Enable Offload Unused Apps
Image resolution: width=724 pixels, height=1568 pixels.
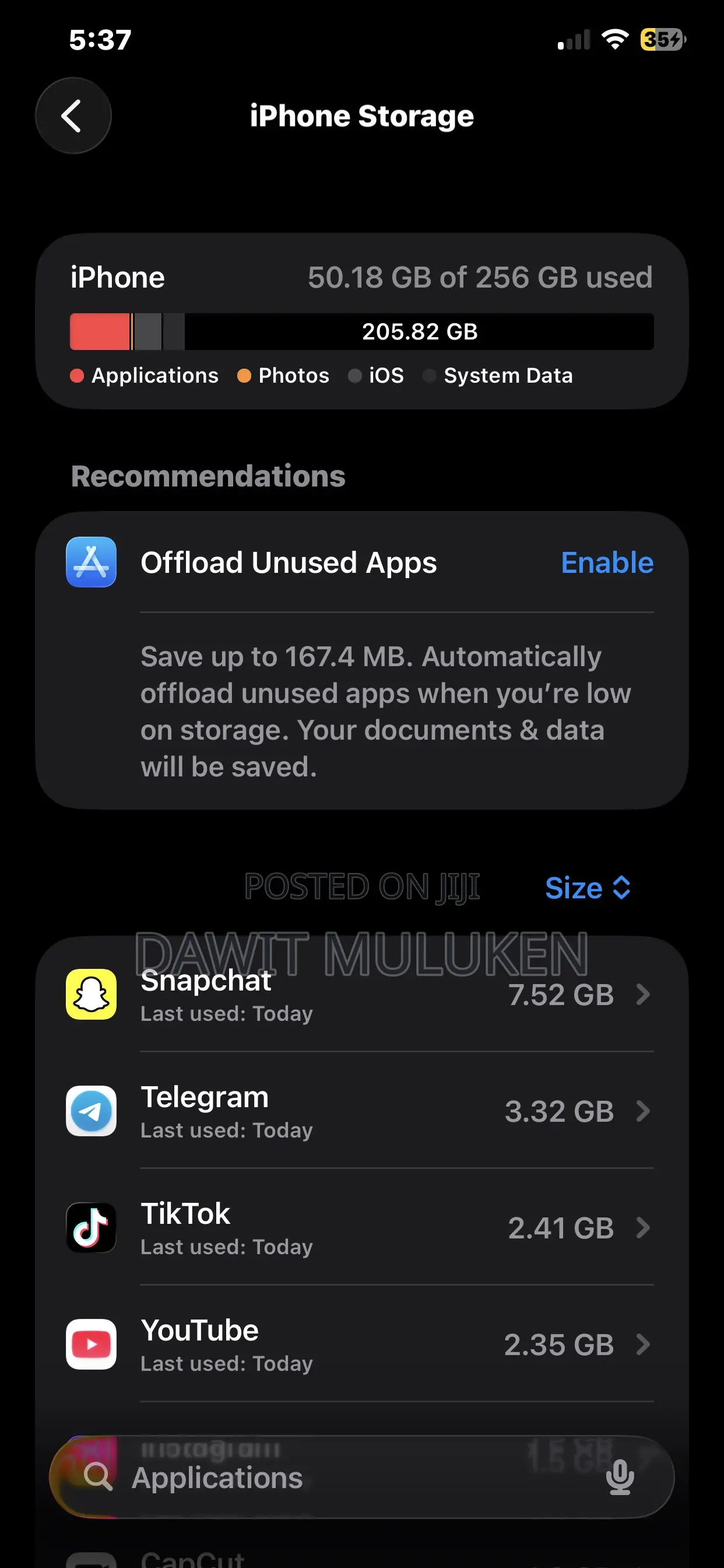pos(607,562)
